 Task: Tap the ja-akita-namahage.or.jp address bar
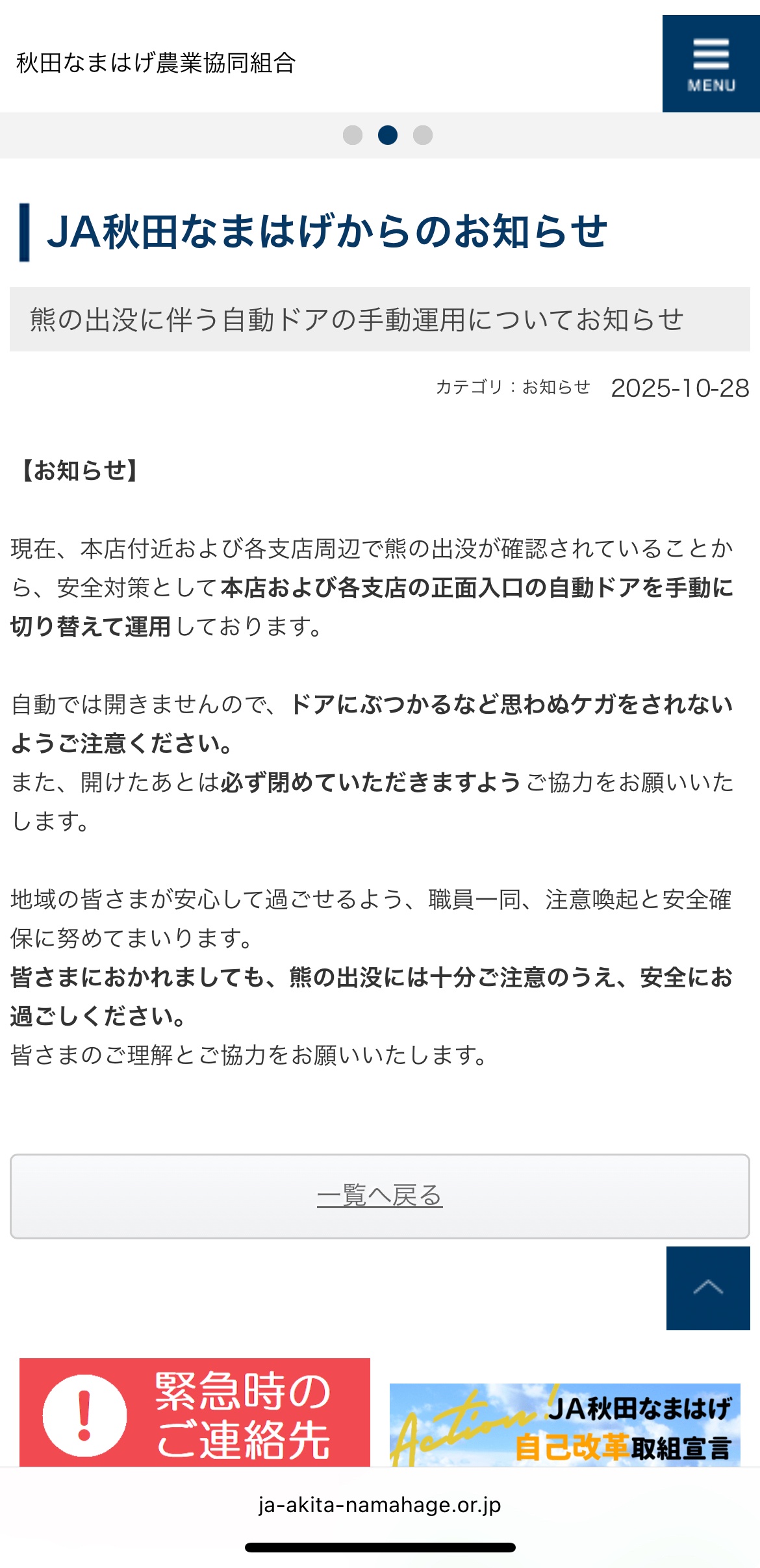379,1505
